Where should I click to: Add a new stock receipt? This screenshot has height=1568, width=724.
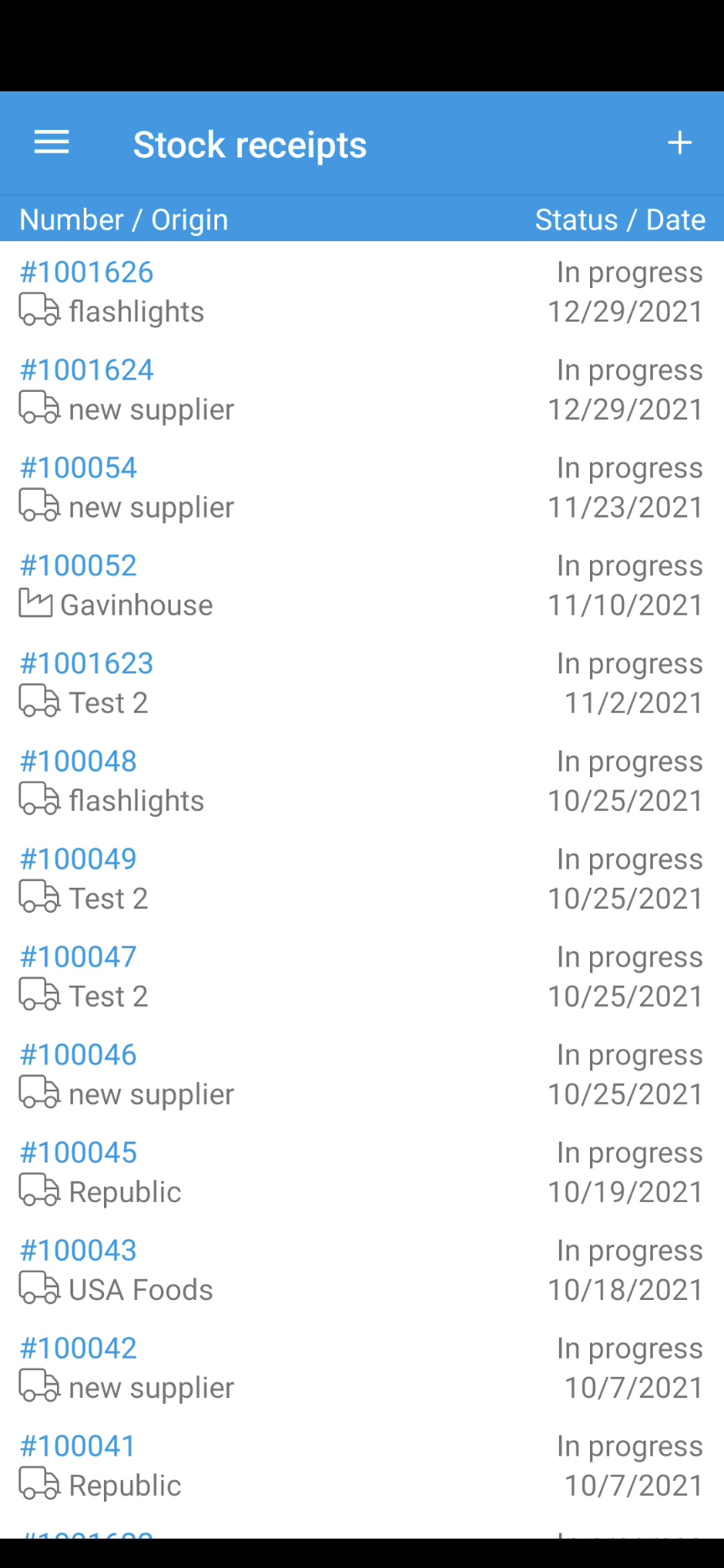coord(679,143)
